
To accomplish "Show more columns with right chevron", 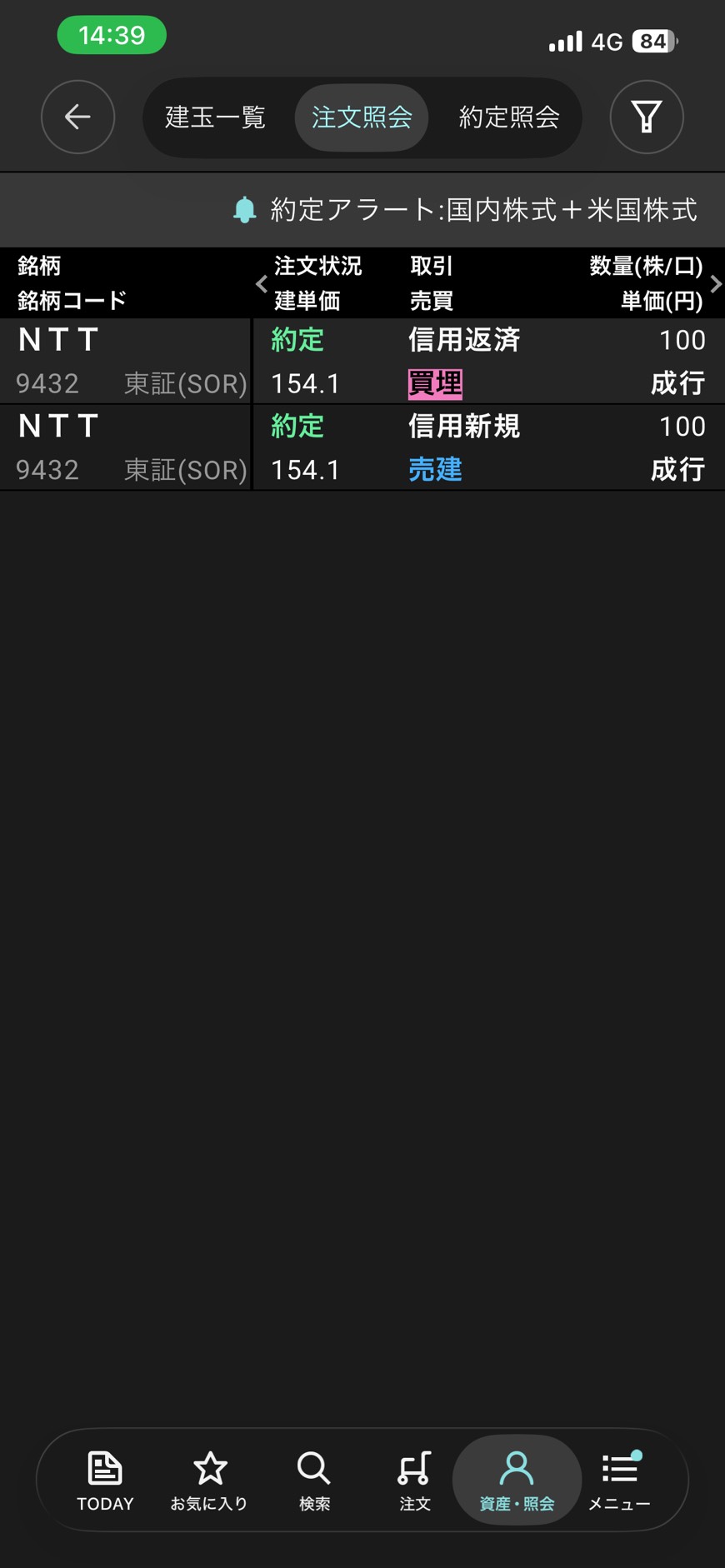I will [x=716, y=284].
